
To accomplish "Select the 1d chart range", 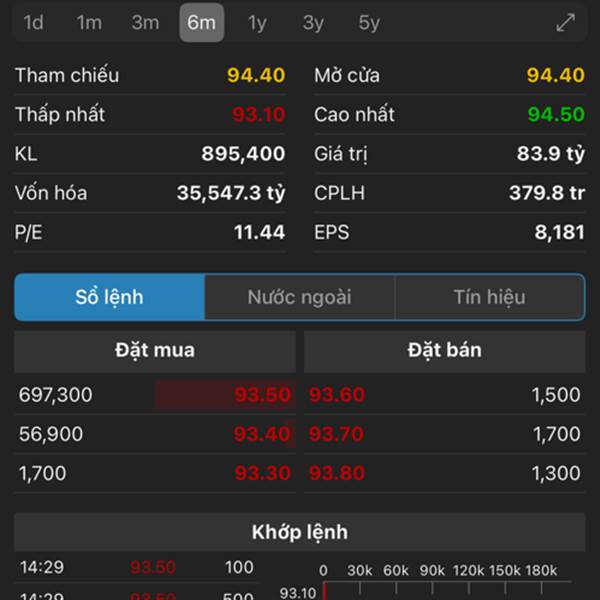I will (34, 23).
